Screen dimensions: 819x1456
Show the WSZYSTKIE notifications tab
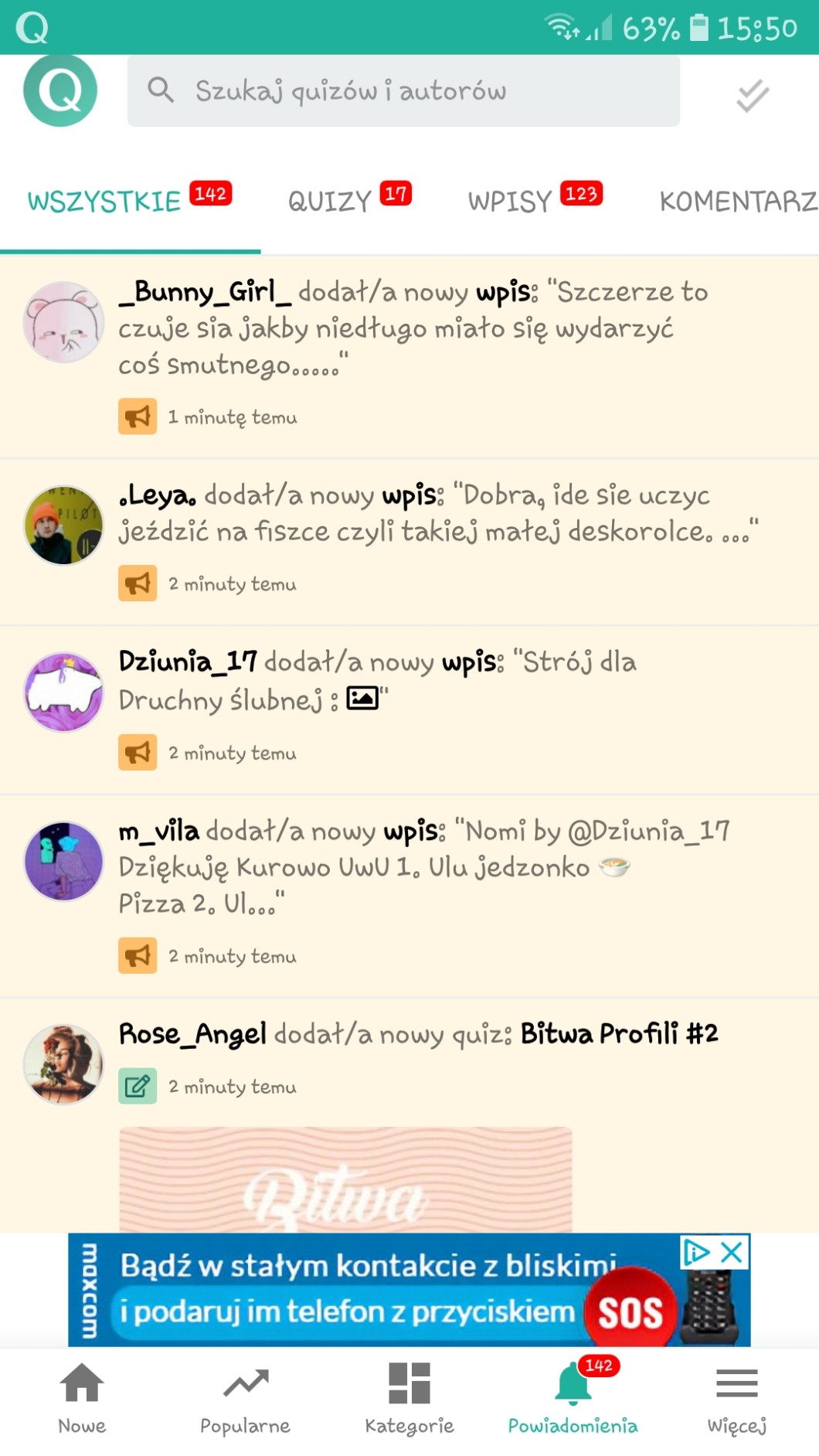pos(129,201)
